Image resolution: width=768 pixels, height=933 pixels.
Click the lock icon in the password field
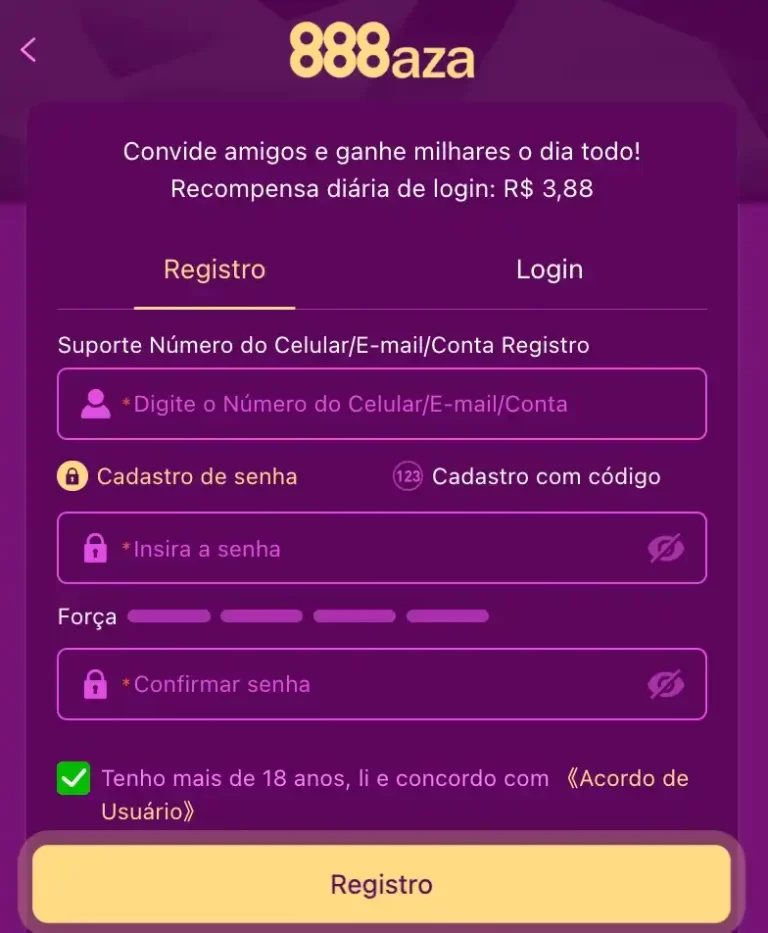click(x=95, y=548)
